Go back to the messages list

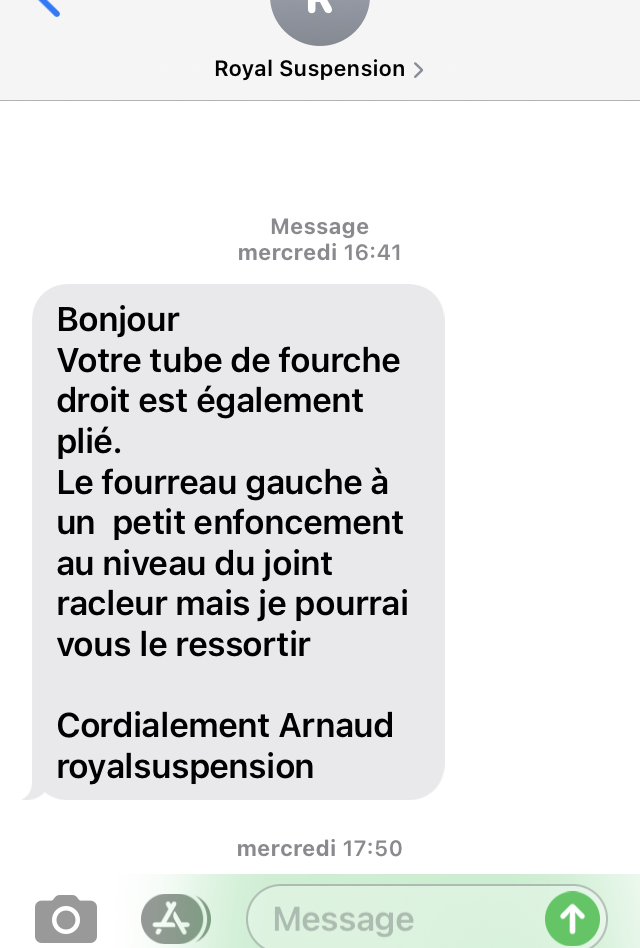pos(45,8)
